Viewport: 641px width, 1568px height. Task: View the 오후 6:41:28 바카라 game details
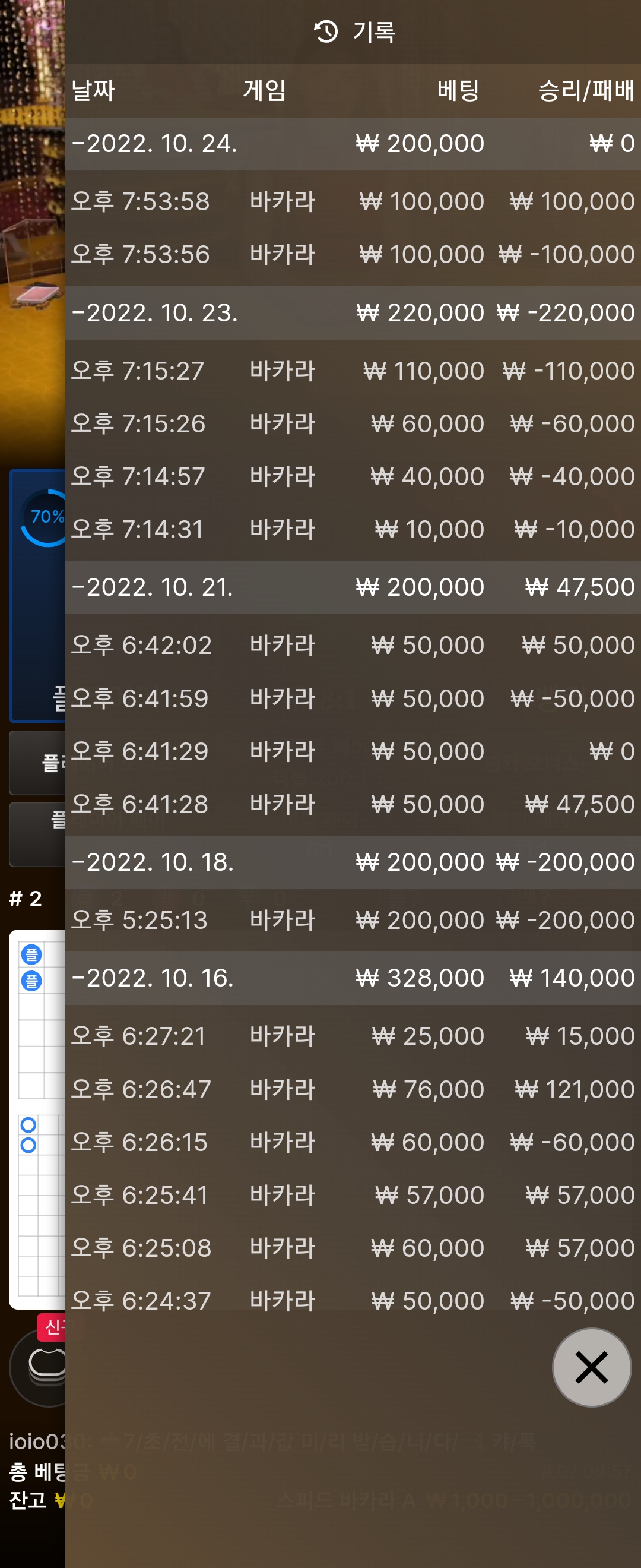(x=353, y=804)
